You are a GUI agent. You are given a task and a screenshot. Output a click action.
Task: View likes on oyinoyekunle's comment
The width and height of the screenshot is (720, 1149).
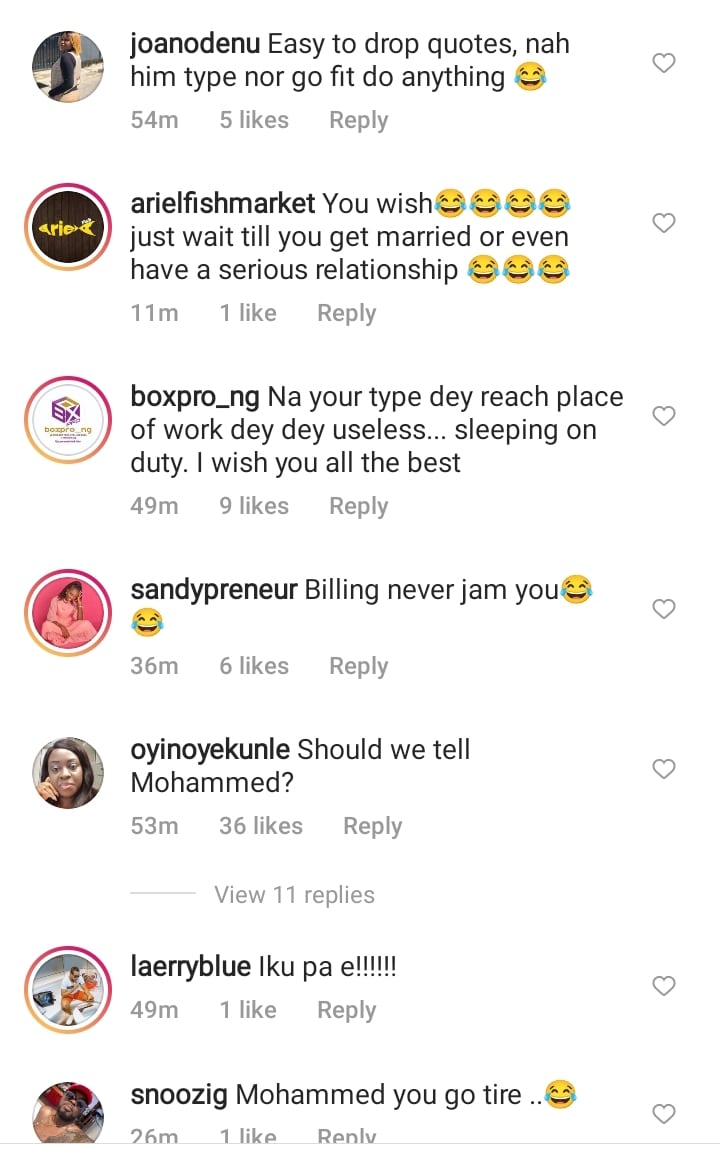click(260, 826)
